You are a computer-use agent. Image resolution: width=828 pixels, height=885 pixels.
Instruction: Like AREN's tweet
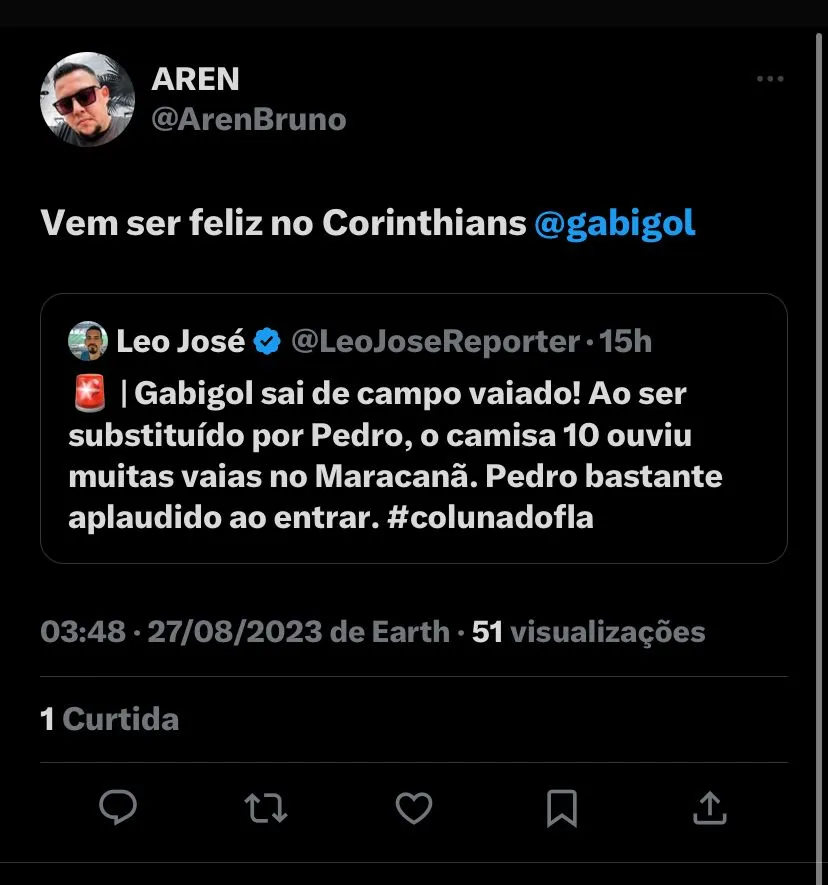tap(414, 807)
